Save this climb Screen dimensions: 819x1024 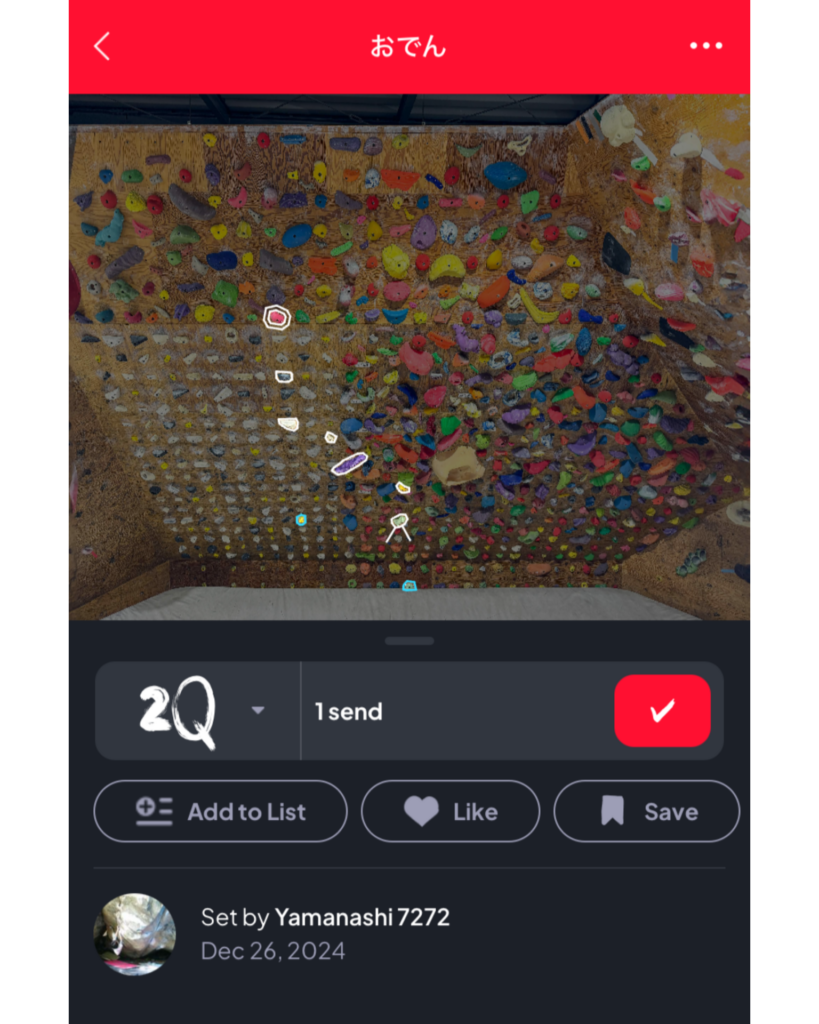[x=646, y=811]
